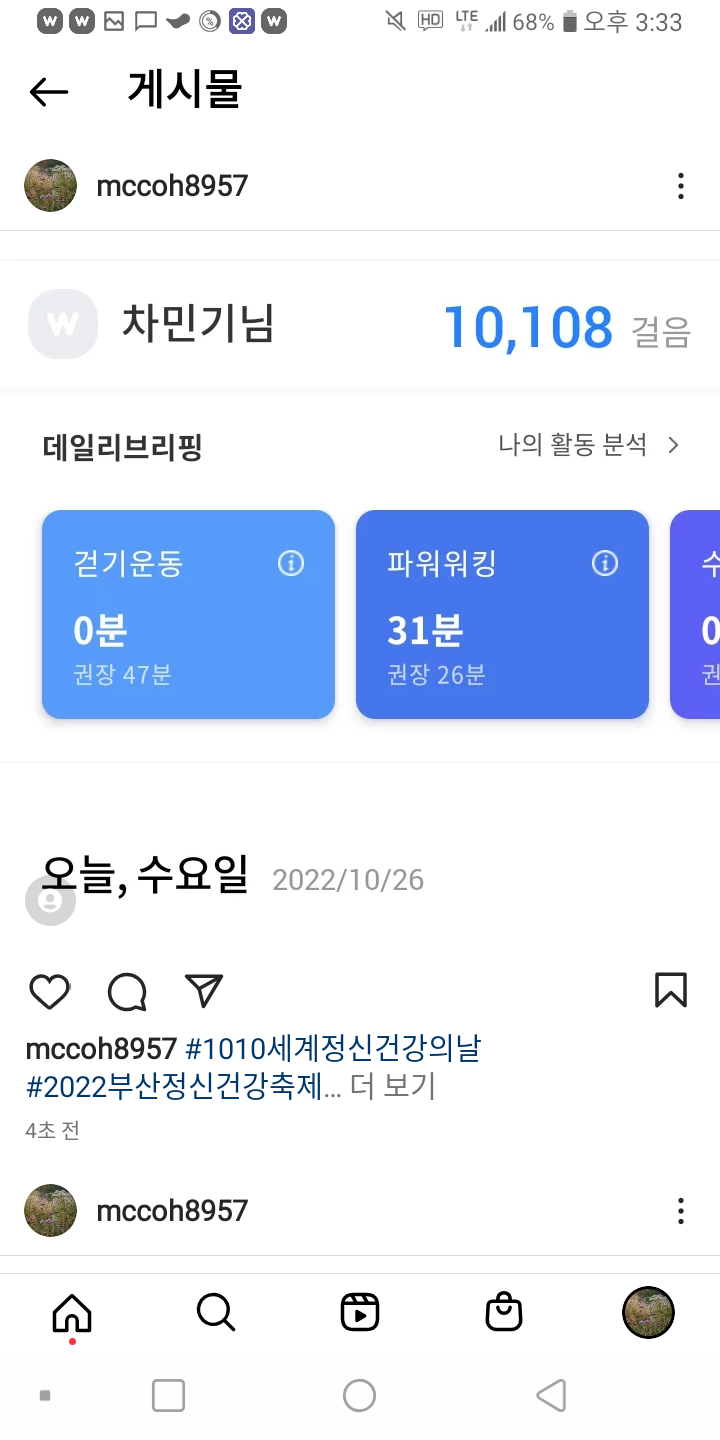Screen dimensions: 720x1440
Task: Open options menu for the next post below
Action: 680,1211
